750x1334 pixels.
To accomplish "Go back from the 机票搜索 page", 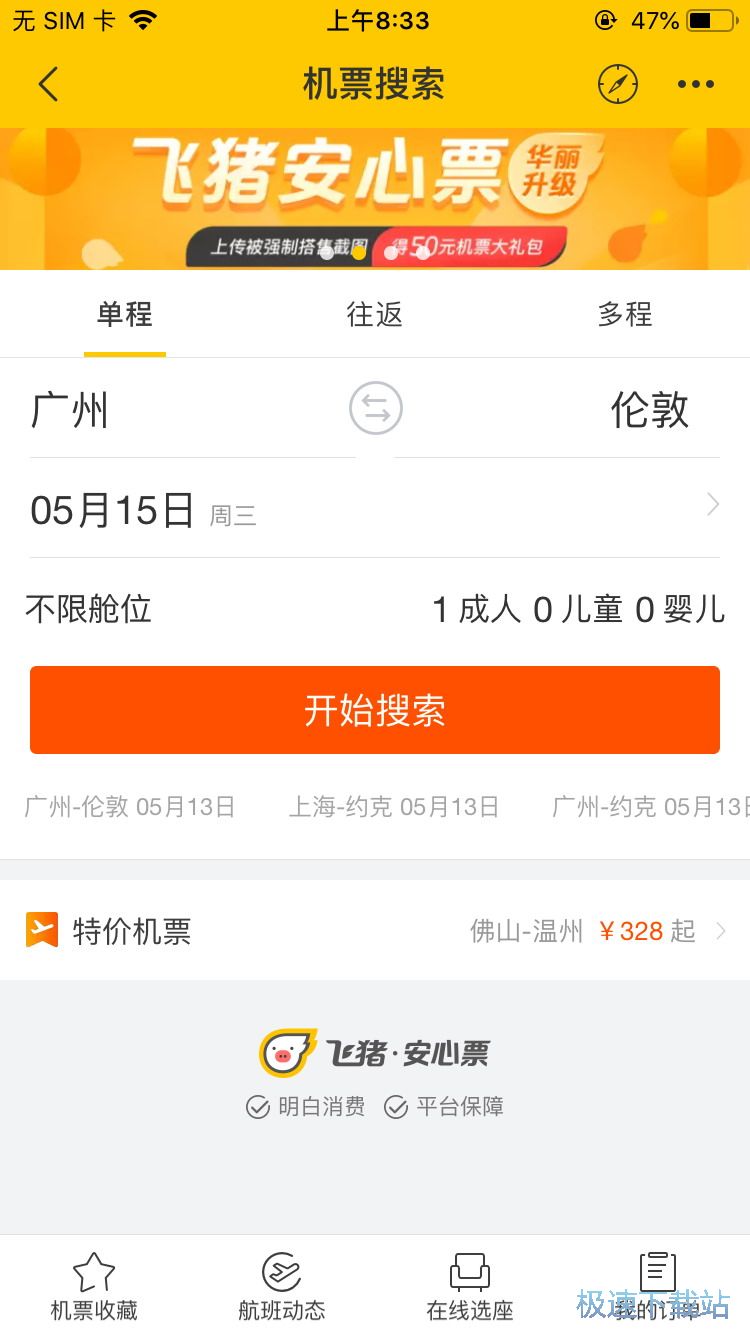I will point(48,84).
